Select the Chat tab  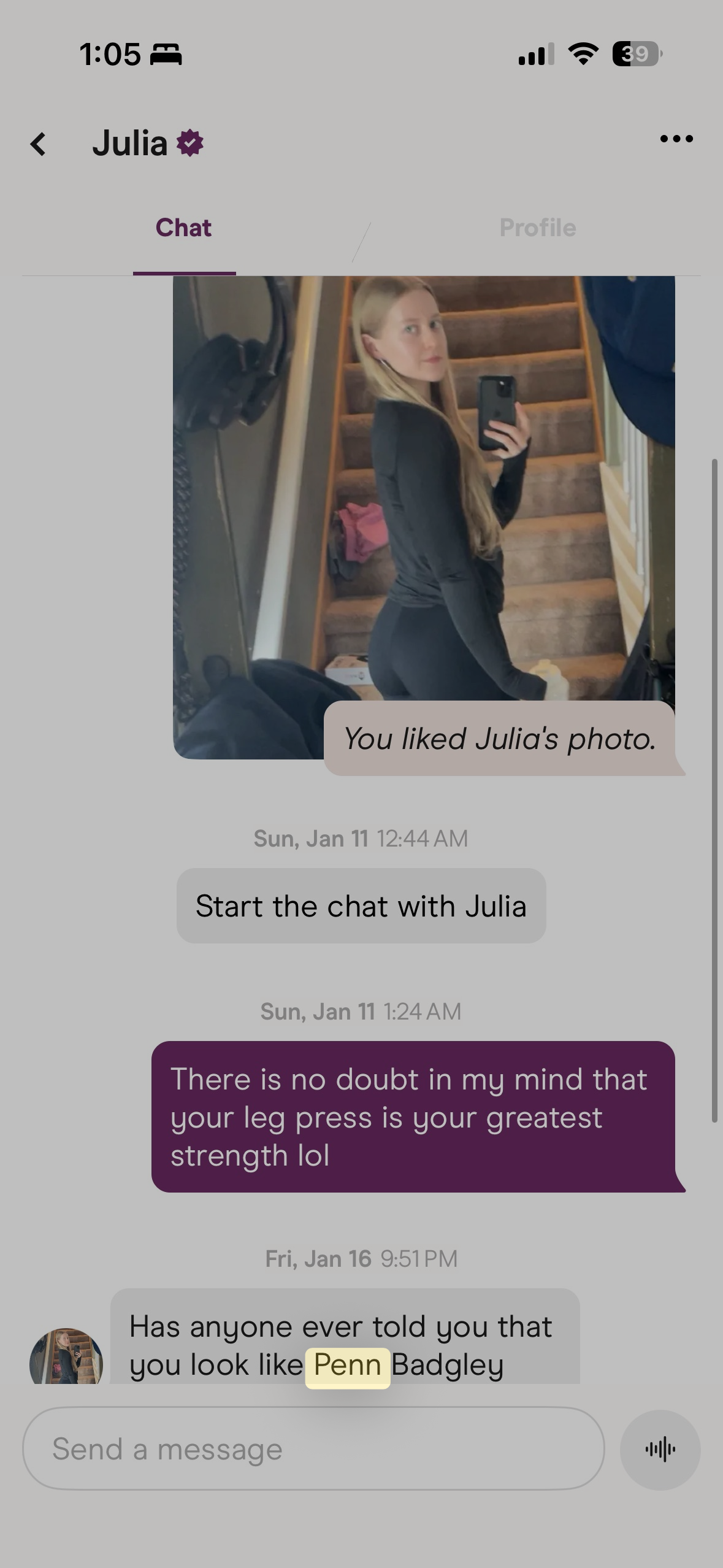(183, 228)
